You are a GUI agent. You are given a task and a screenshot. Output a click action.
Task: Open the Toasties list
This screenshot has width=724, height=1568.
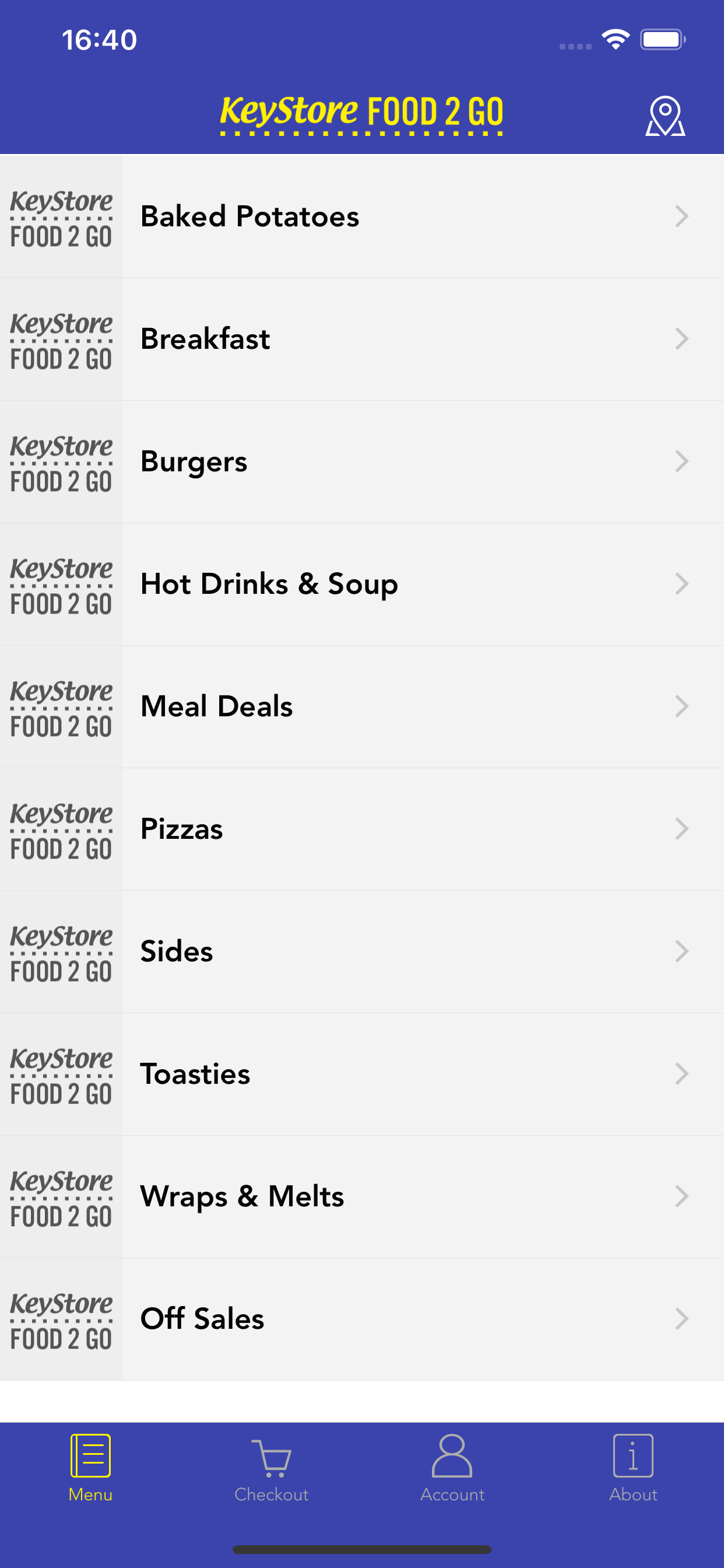coord(362,1074)
